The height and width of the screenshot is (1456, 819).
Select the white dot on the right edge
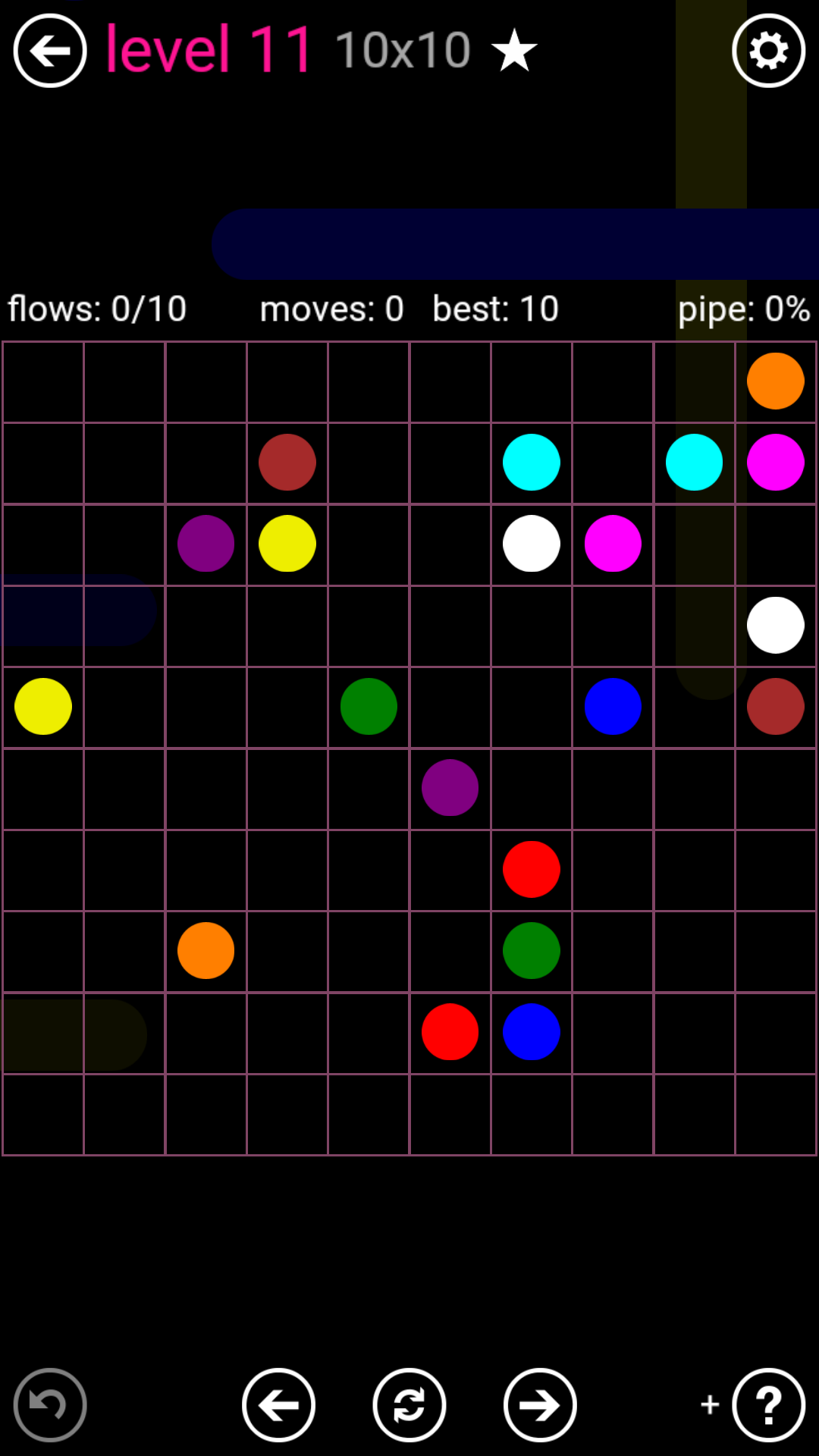point(775,625)
